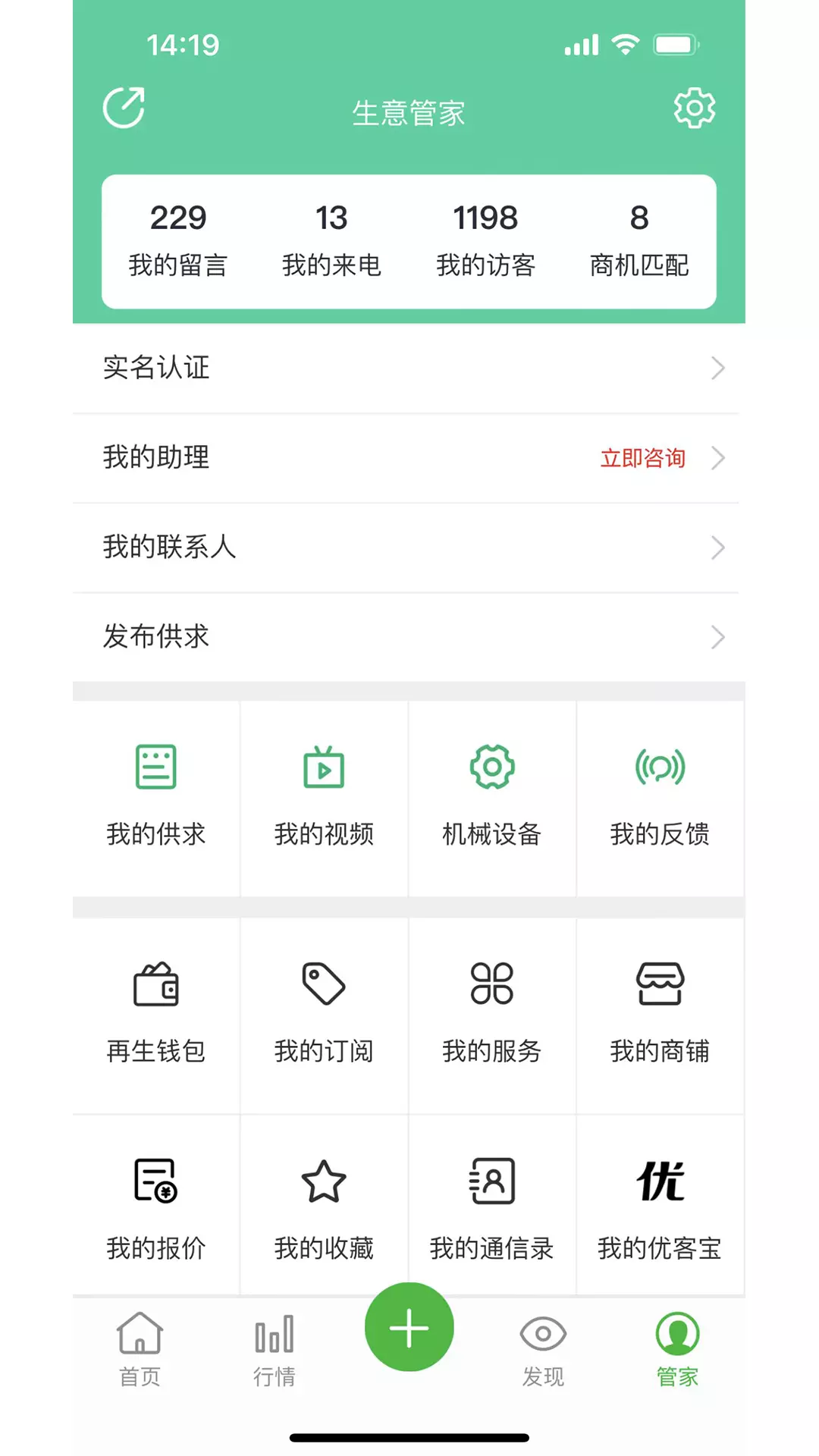Viewport: 819px width, 1456px height.
Task: Open the settings gear icon
Action: [x=694, y=108]
